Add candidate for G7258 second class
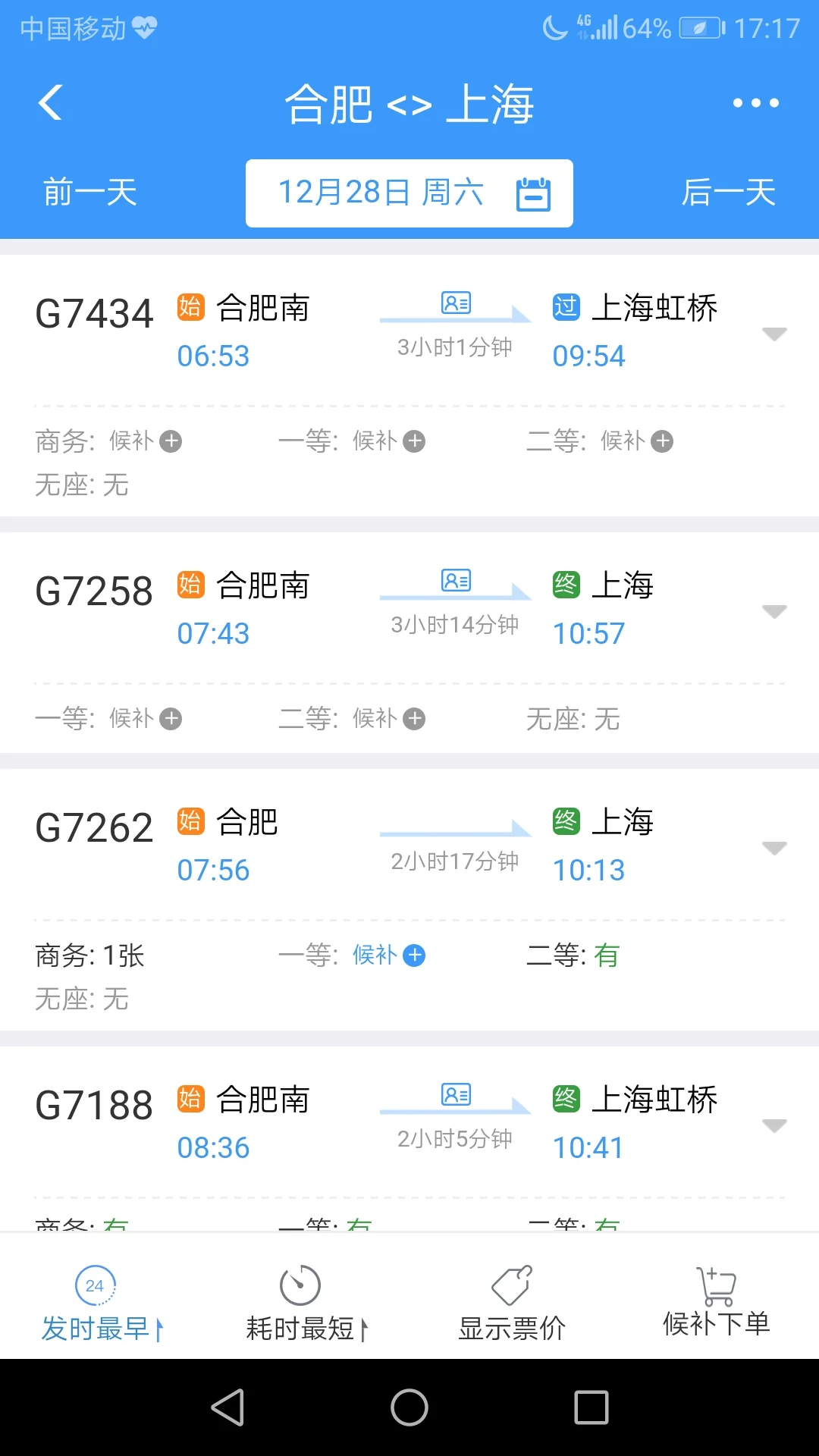819x1456 pixels. point(414,717)
